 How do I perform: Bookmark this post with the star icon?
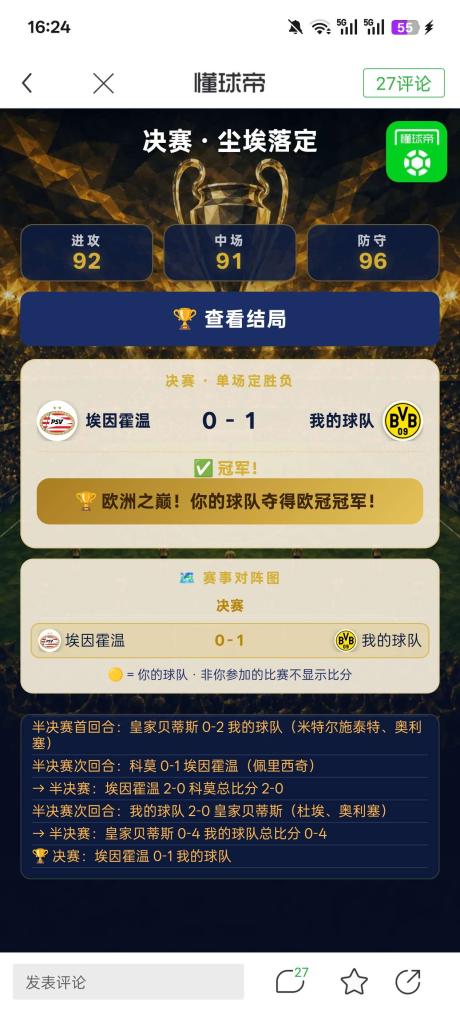[x=354, y=982]
